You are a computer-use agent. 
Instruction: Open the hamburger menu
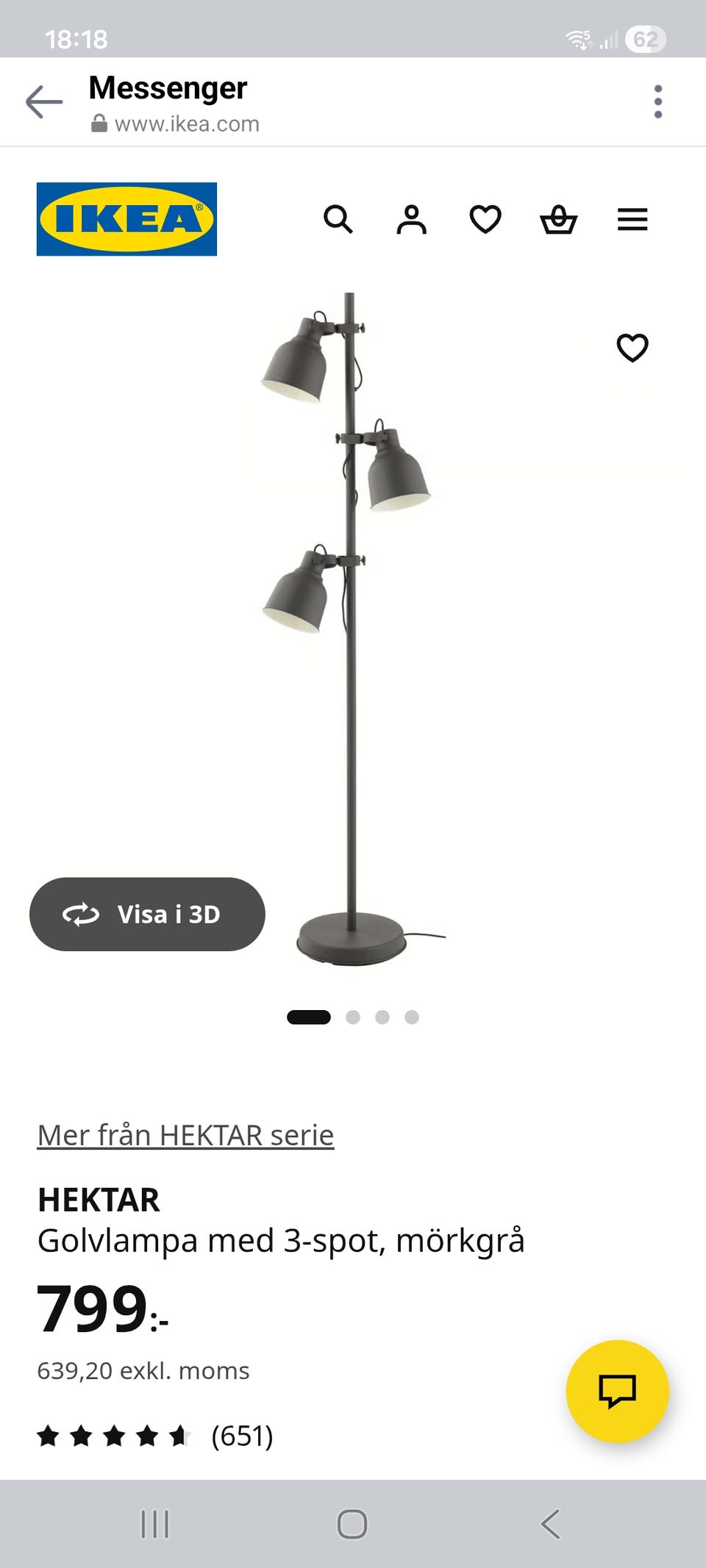[x=632, y=219]
